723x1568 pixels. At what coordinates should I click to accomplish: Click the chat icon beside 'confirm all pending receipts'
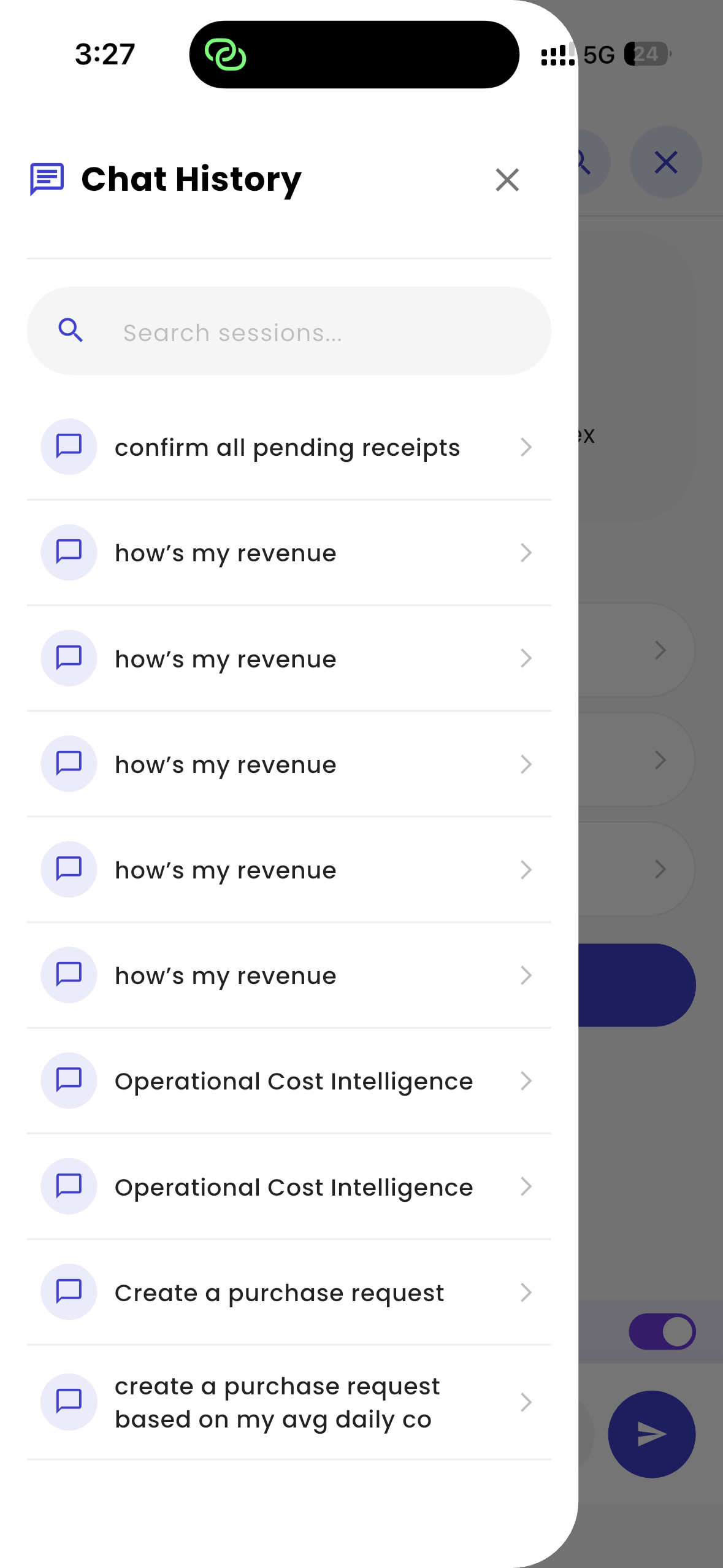point(69,447)
